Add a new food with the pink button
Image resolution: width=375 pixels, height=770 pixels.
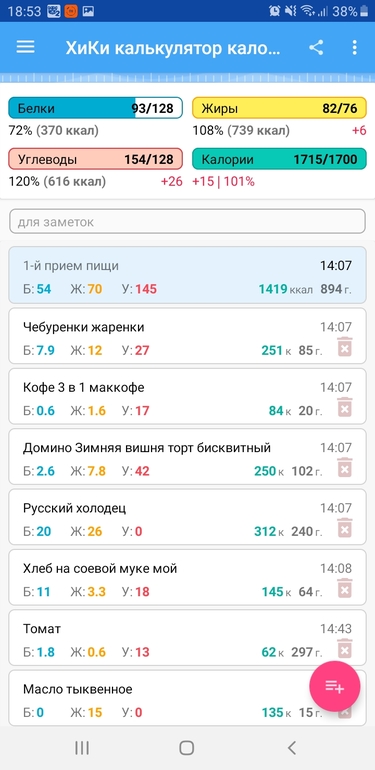335,687
